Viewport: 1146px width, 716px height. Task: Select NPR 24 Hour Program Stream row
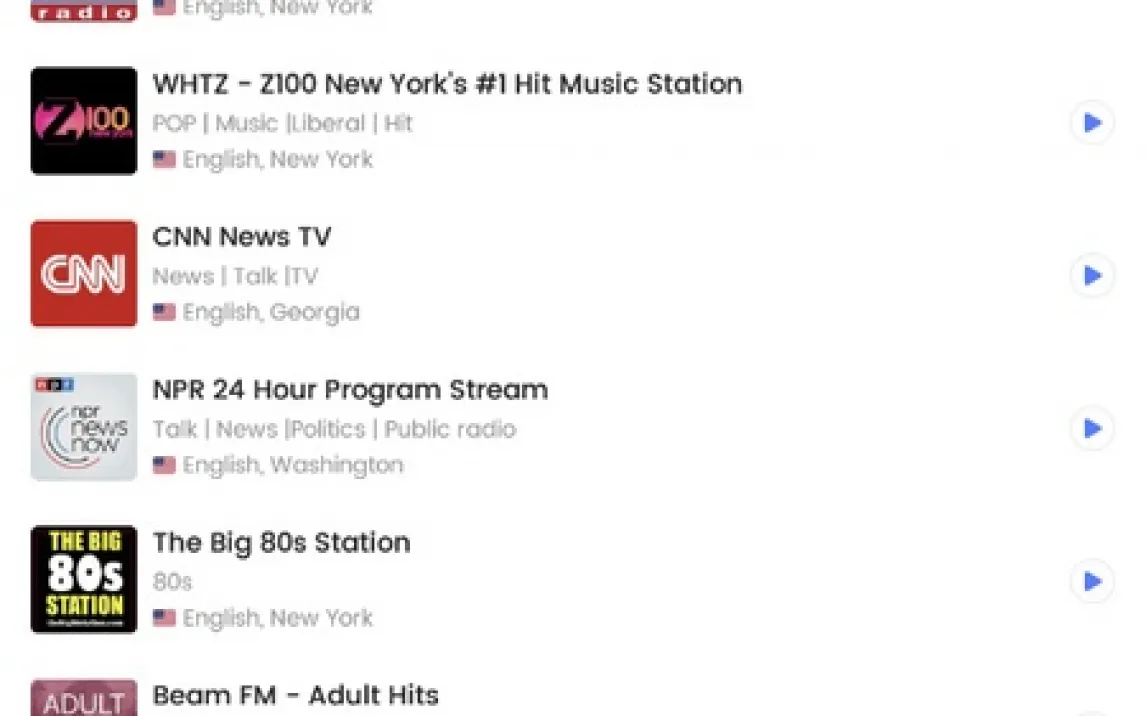[x=349, y=390]
